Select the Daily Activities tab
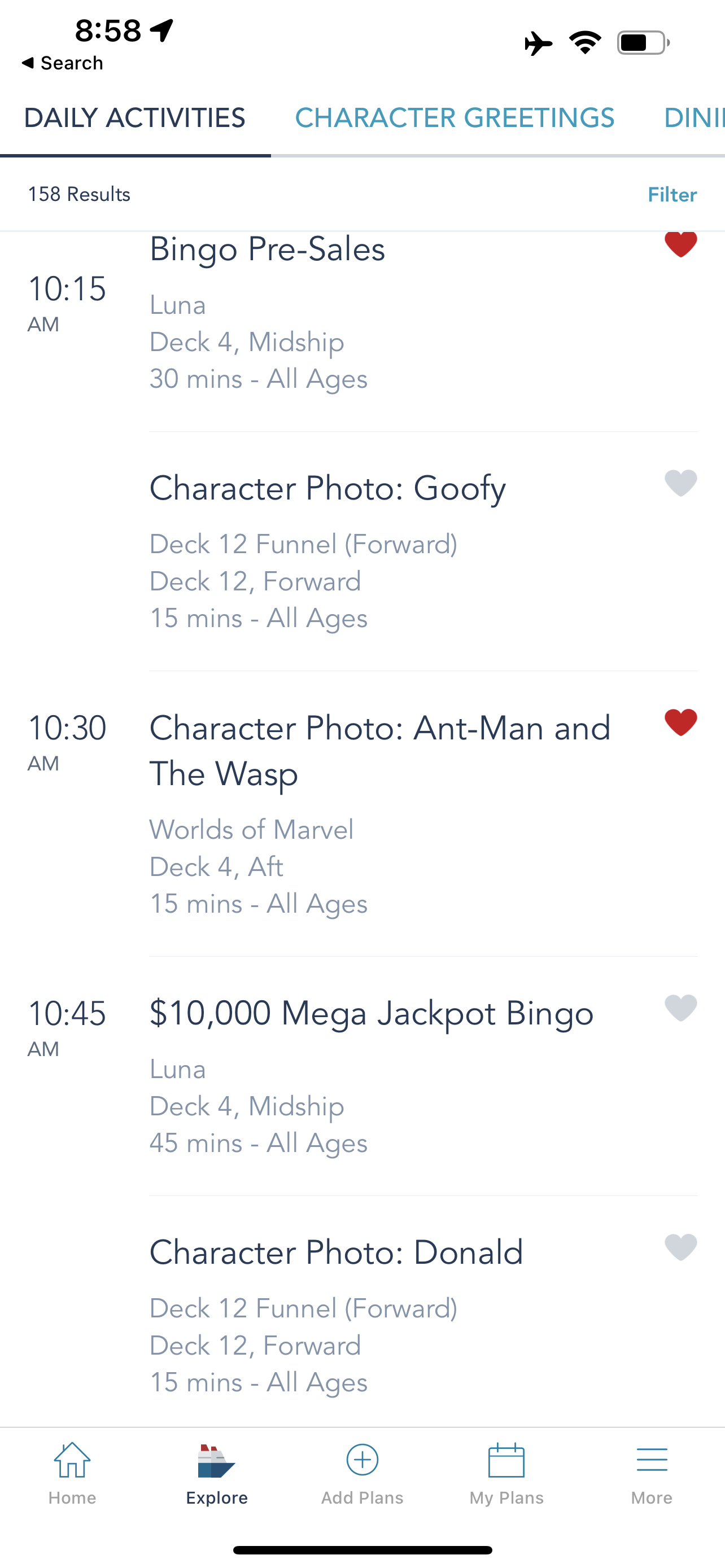This screenshot has height=1568, width=725. coord(134,118)
